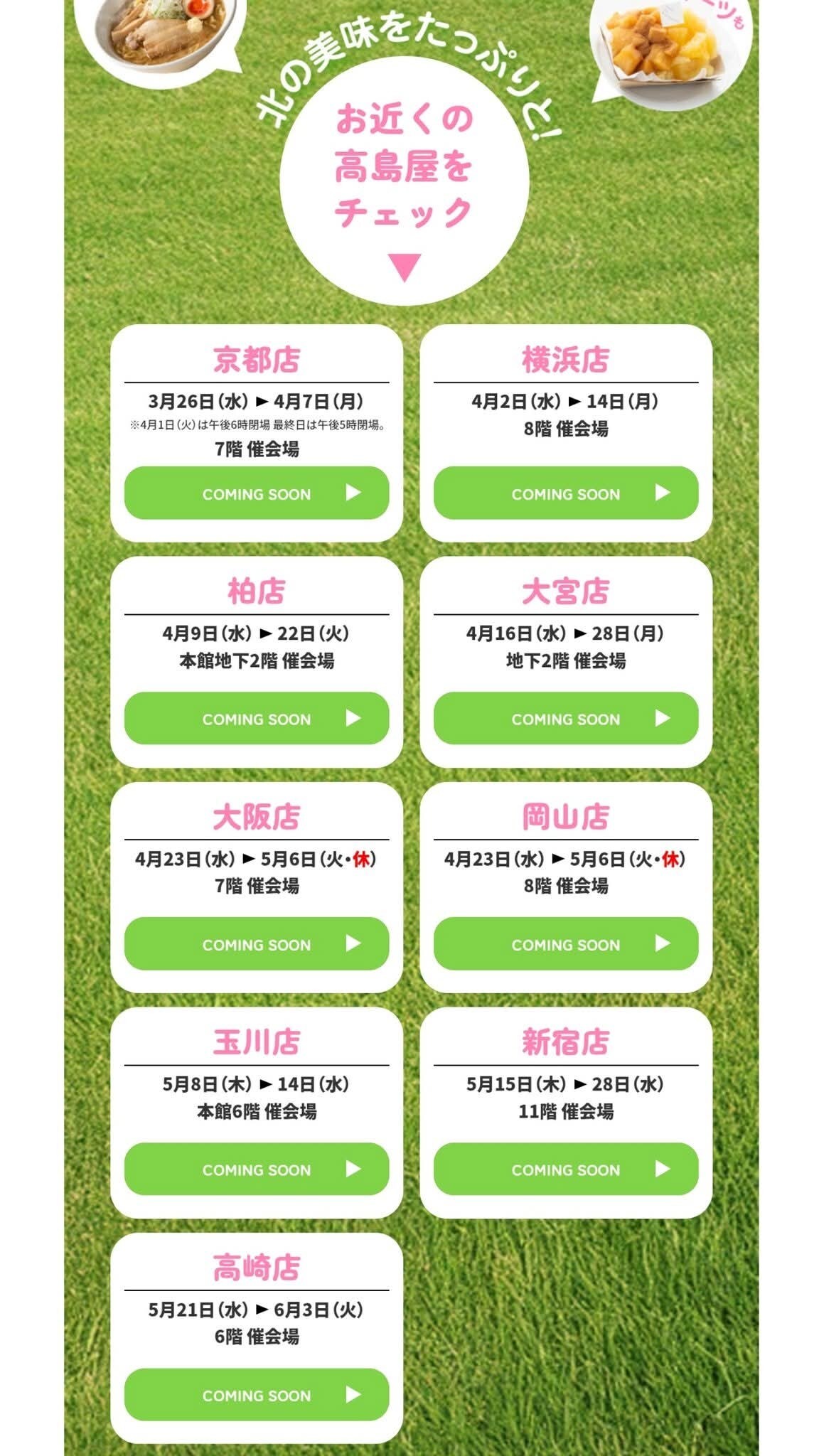Screen dimensions: 819x1456
Task: Select COMING SOON under 高崎店
Action: tap(256, 1395)
